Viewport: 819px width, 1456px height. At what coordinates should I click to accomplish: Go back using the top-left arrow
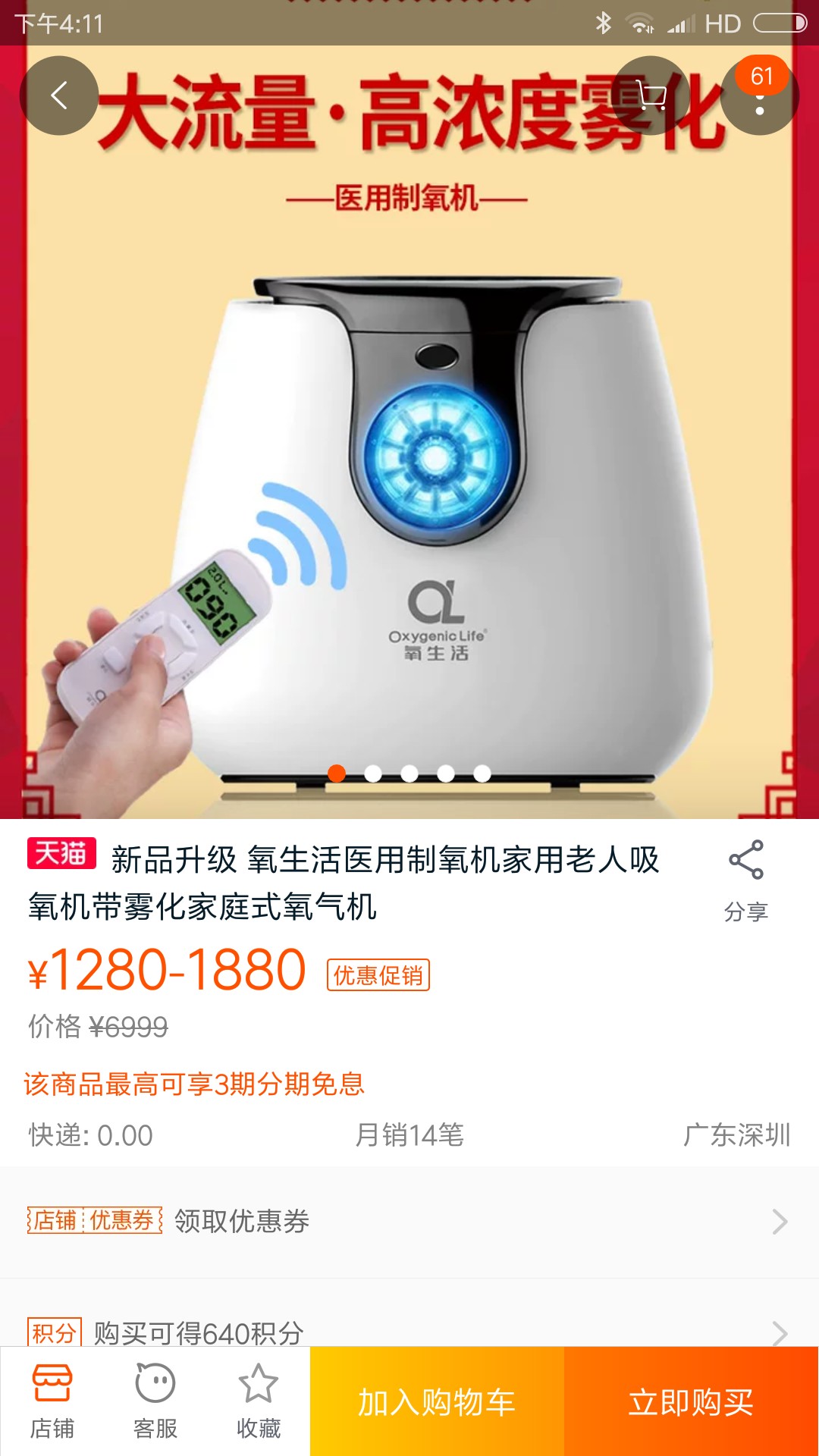point(59,96)
